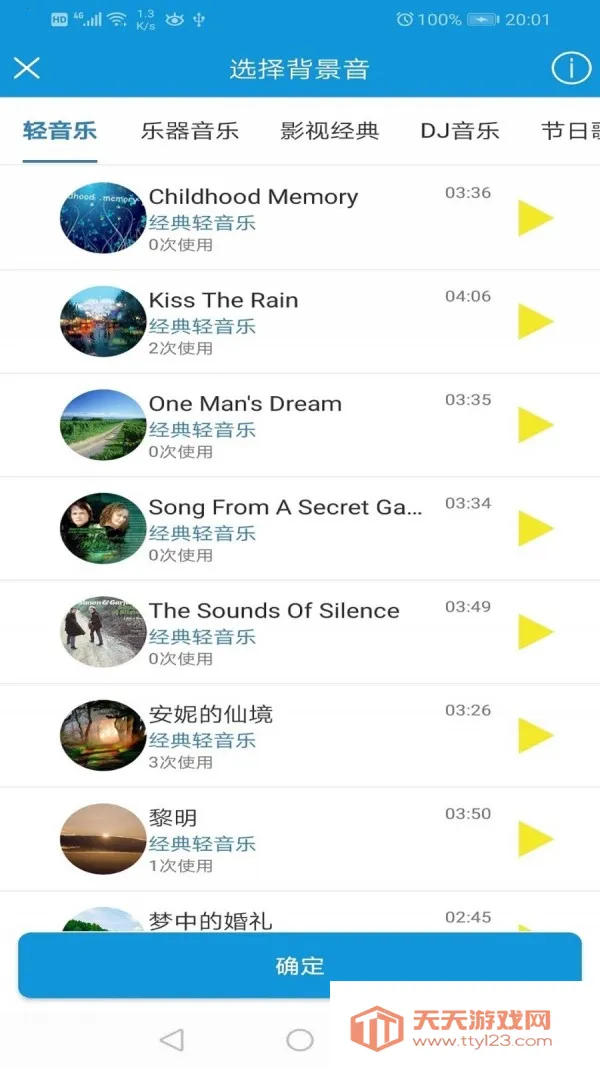The width and height of the screenshot is (600, 1067).
Task: Play the Kiss The Rain track
Action: (535, 322)
